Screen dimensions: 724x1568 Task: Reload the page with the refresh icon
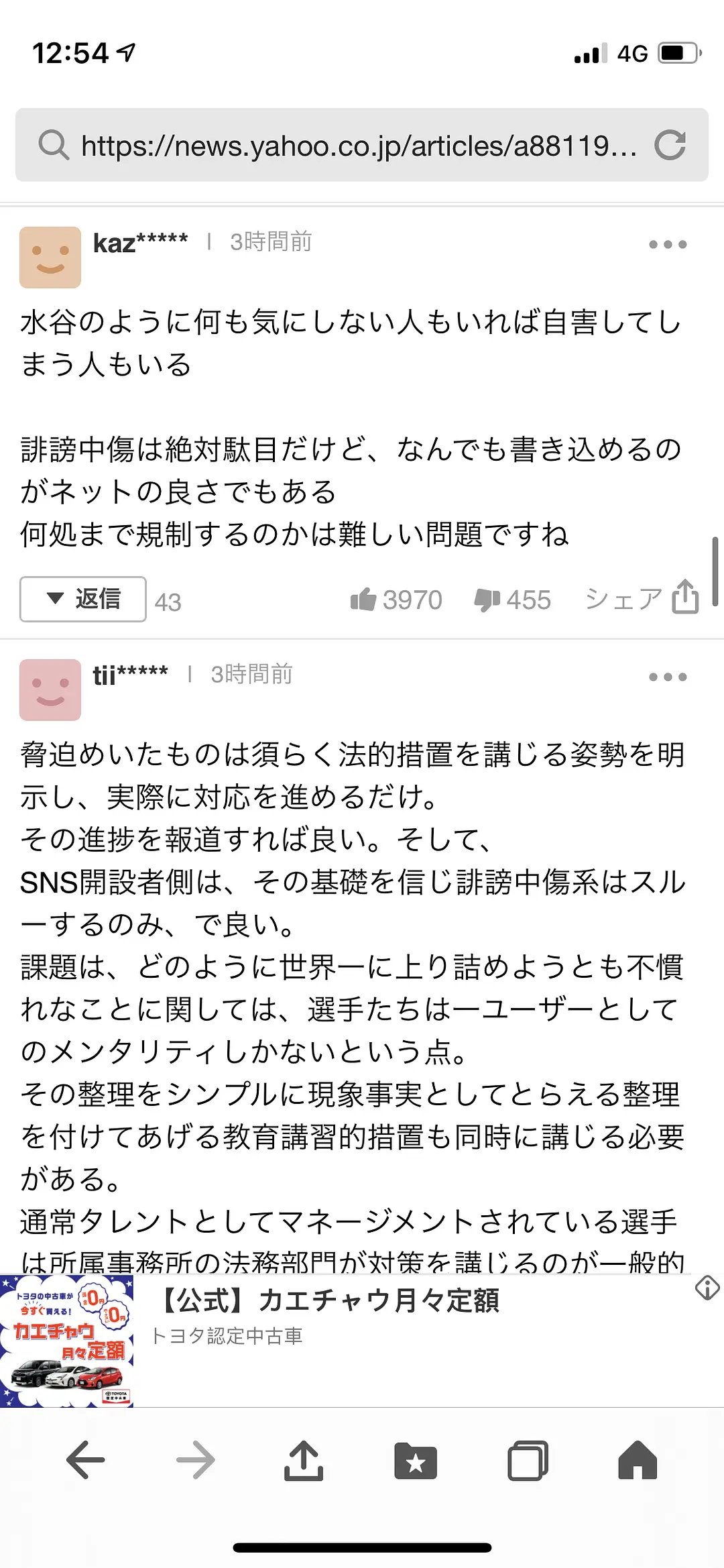tap(670, 145)
